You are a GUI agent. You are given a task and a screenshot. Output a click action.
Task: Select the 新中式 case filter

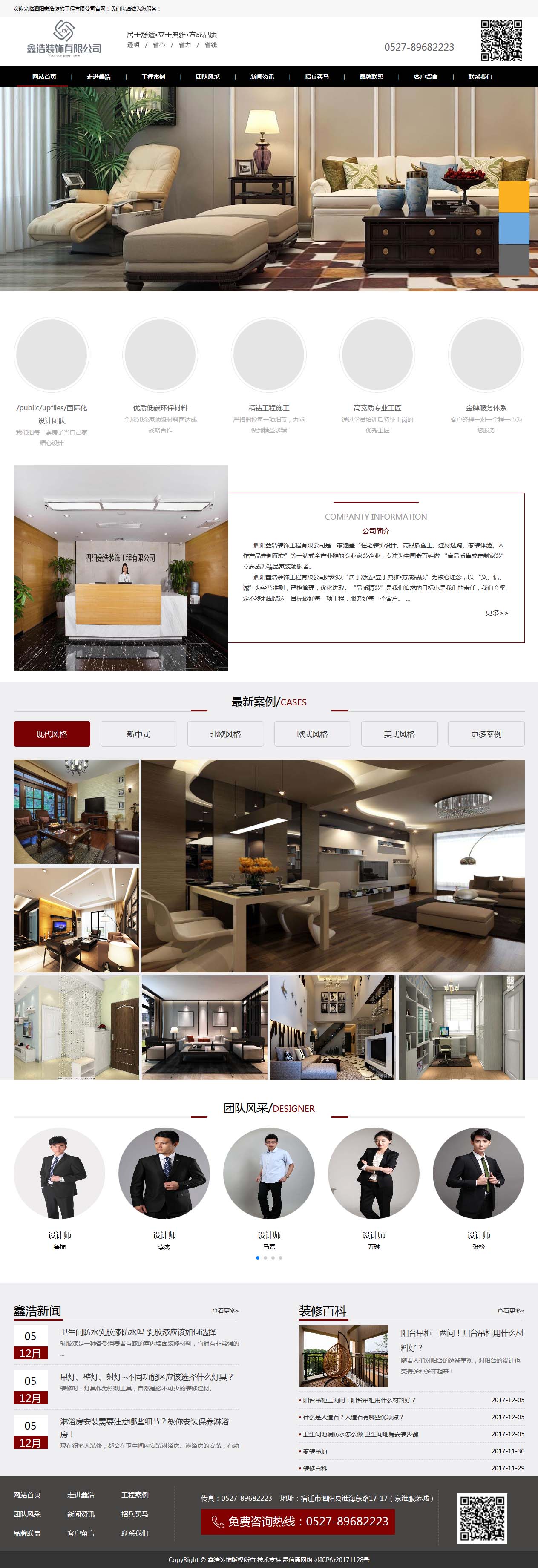(x=139, y=734)
